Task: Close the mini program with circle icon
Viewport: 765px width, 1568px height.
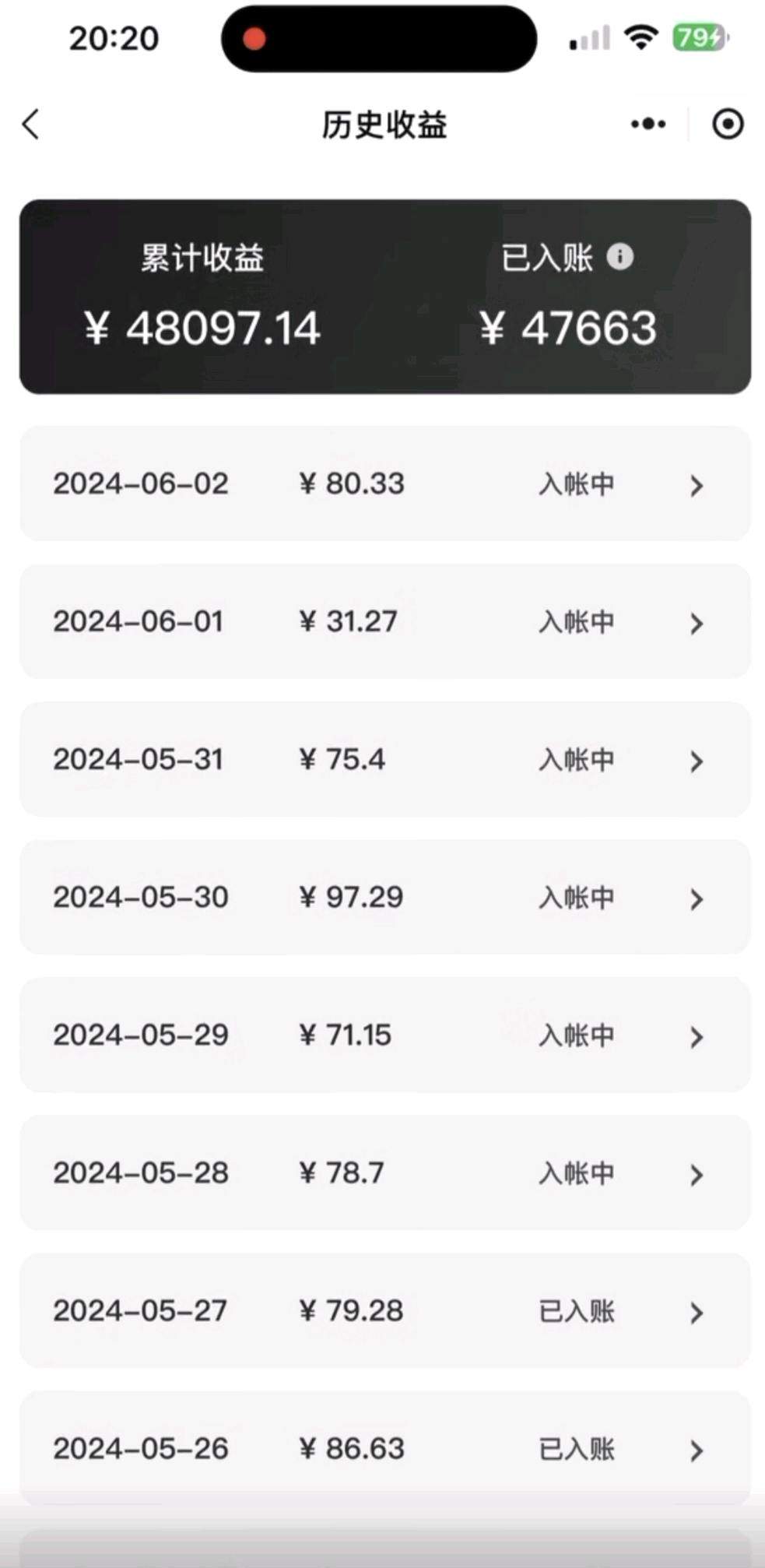Action: coord(728,125)
